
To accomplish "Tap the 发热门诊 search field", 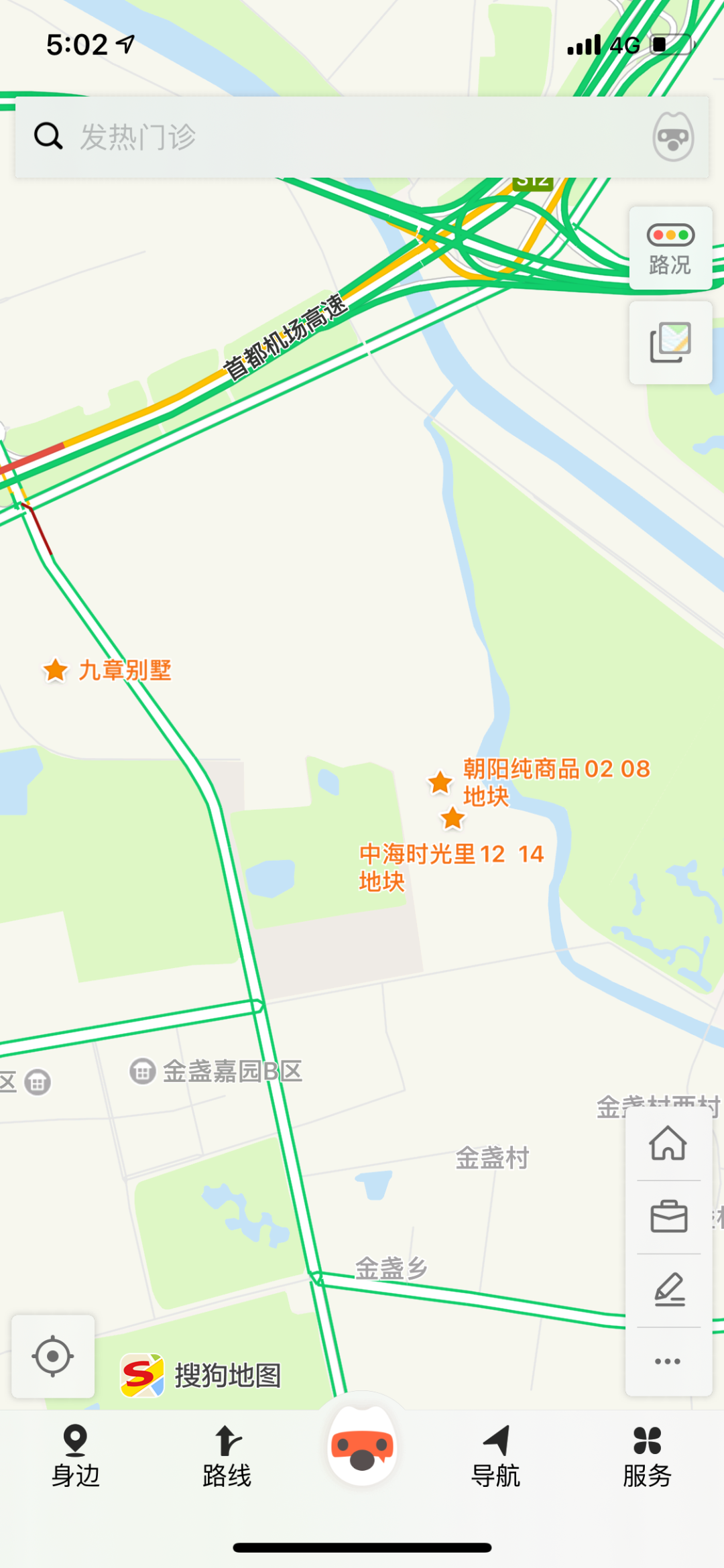I will [x=335, y=137].
